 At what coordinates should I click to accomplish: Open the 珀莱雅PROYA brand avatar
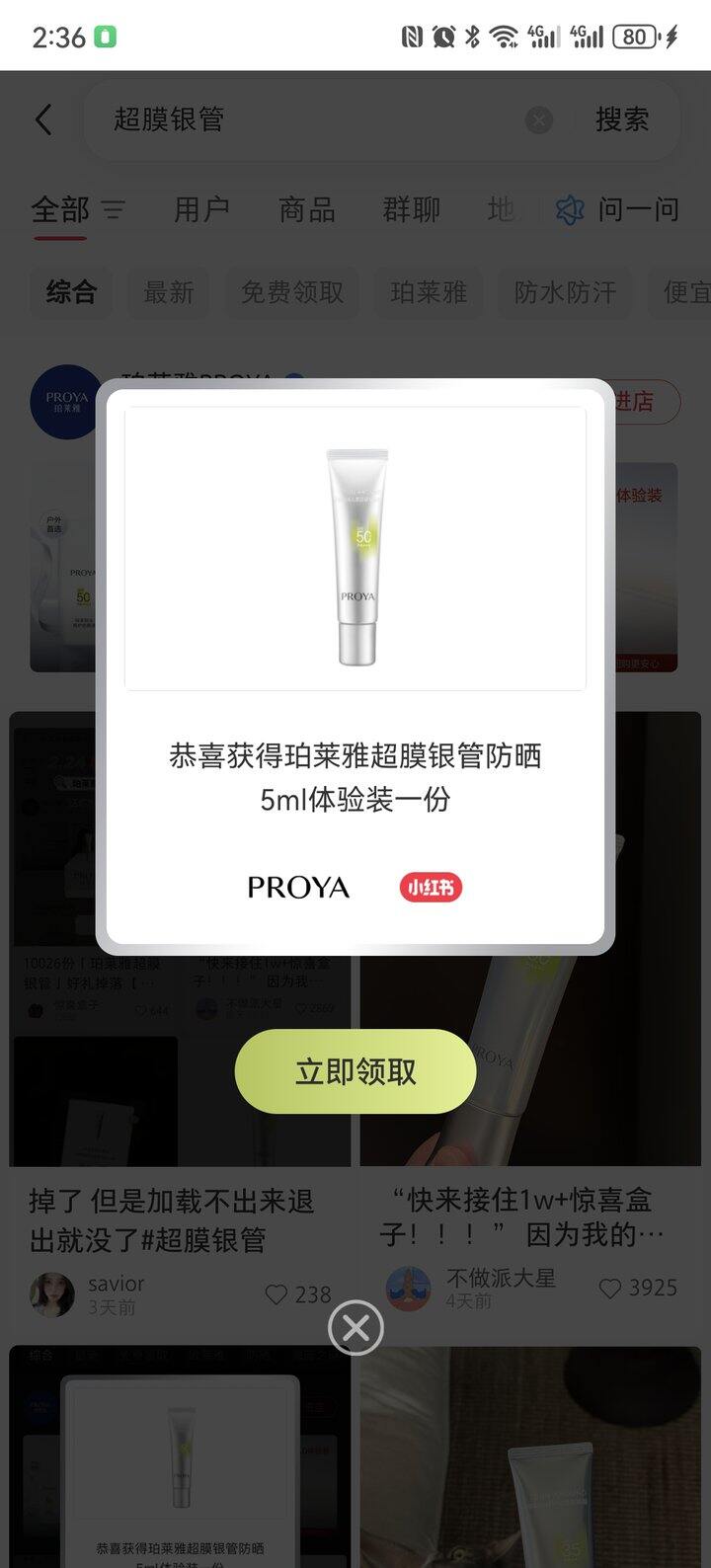67,403
